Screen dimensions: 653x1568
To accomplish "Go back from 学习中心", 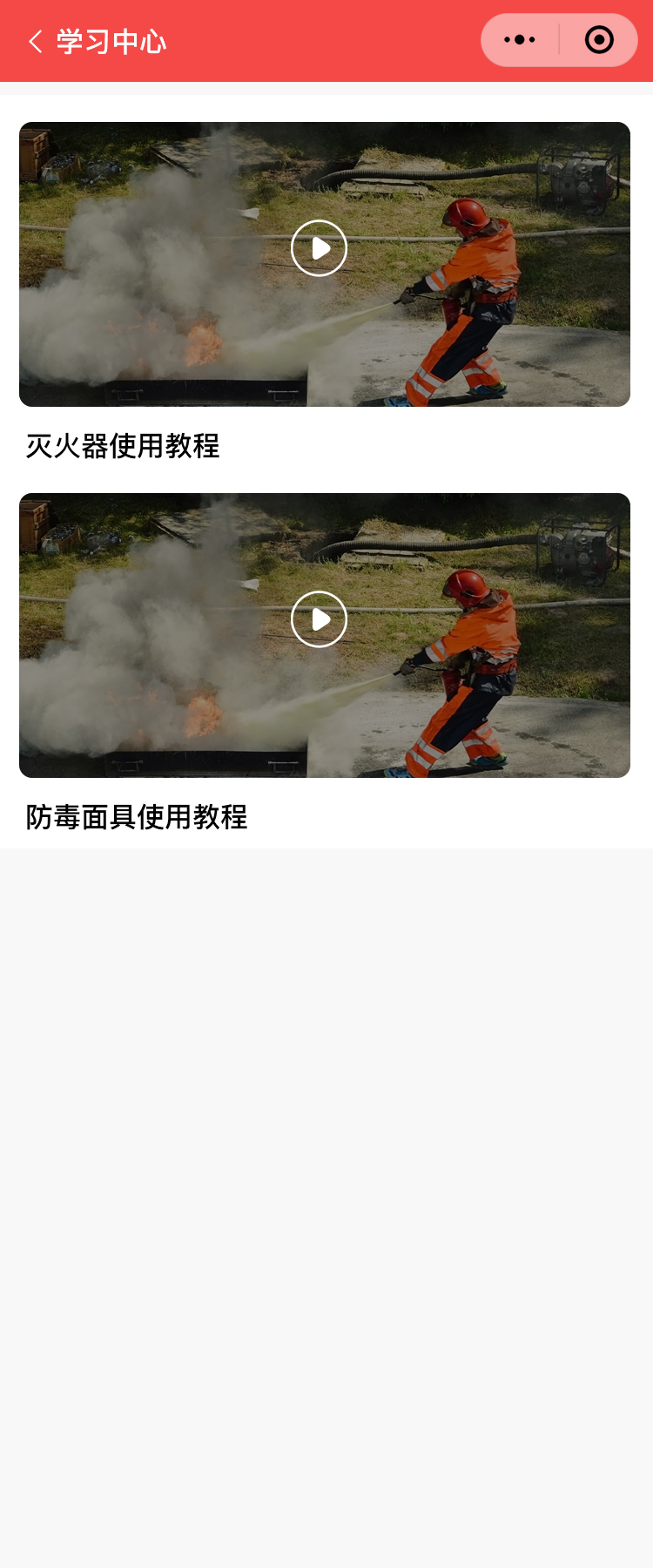I will tap(36, 41).
